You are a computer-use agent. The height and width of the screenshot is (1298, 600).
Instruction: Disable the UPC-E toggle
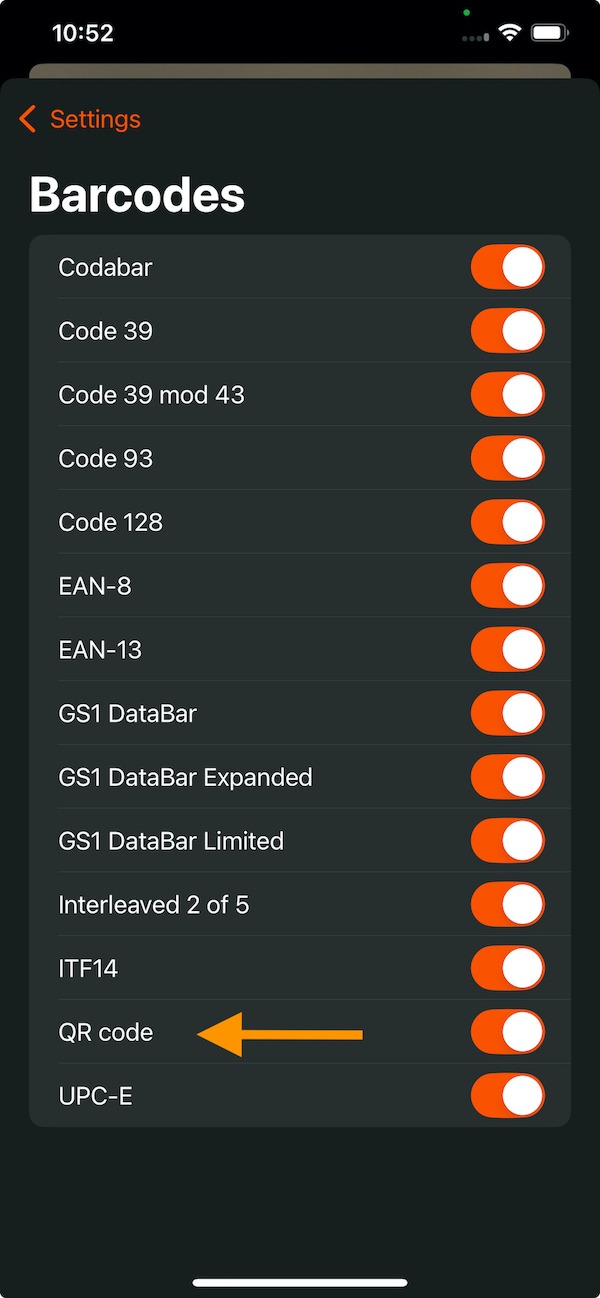pos(507,1096)
